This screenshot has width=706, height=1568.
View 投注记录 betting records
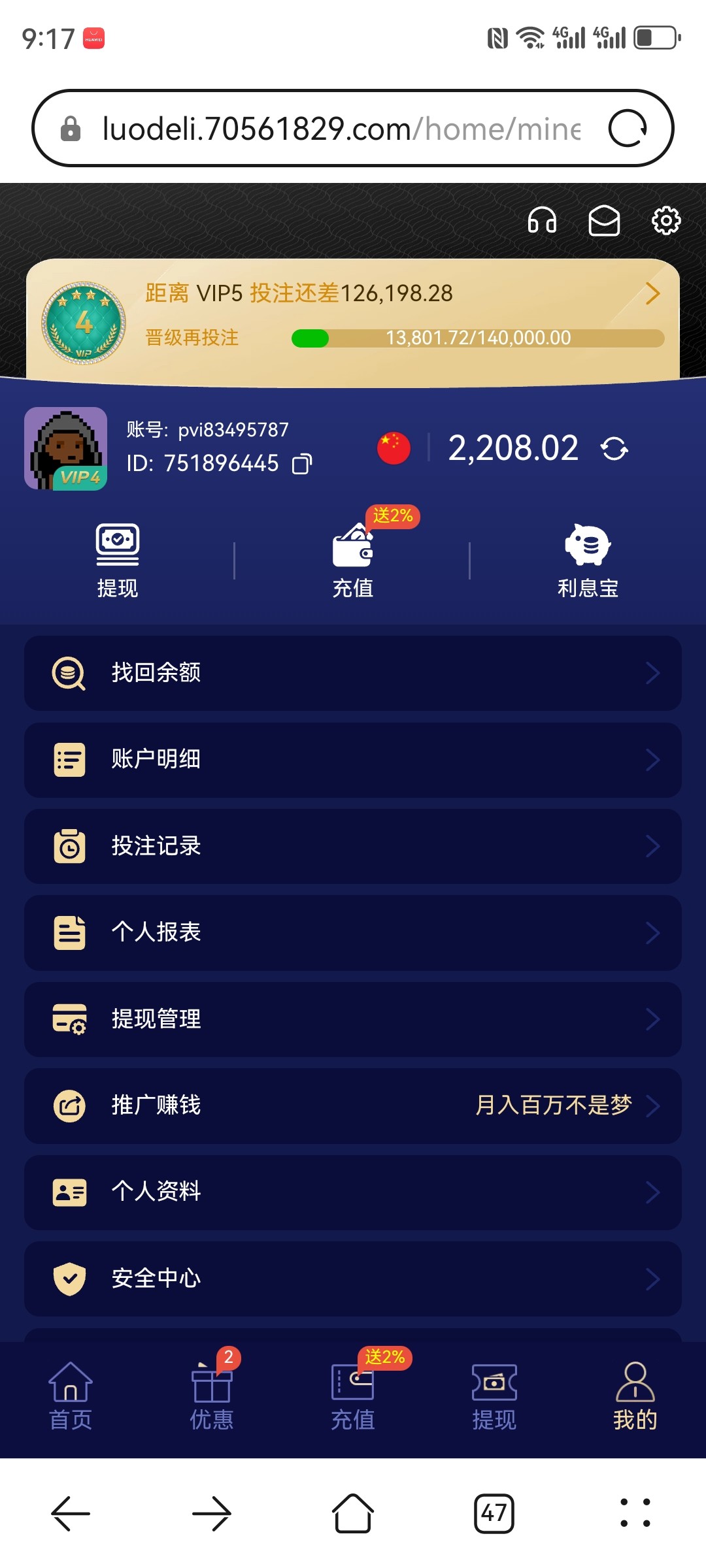pos(353,846)
